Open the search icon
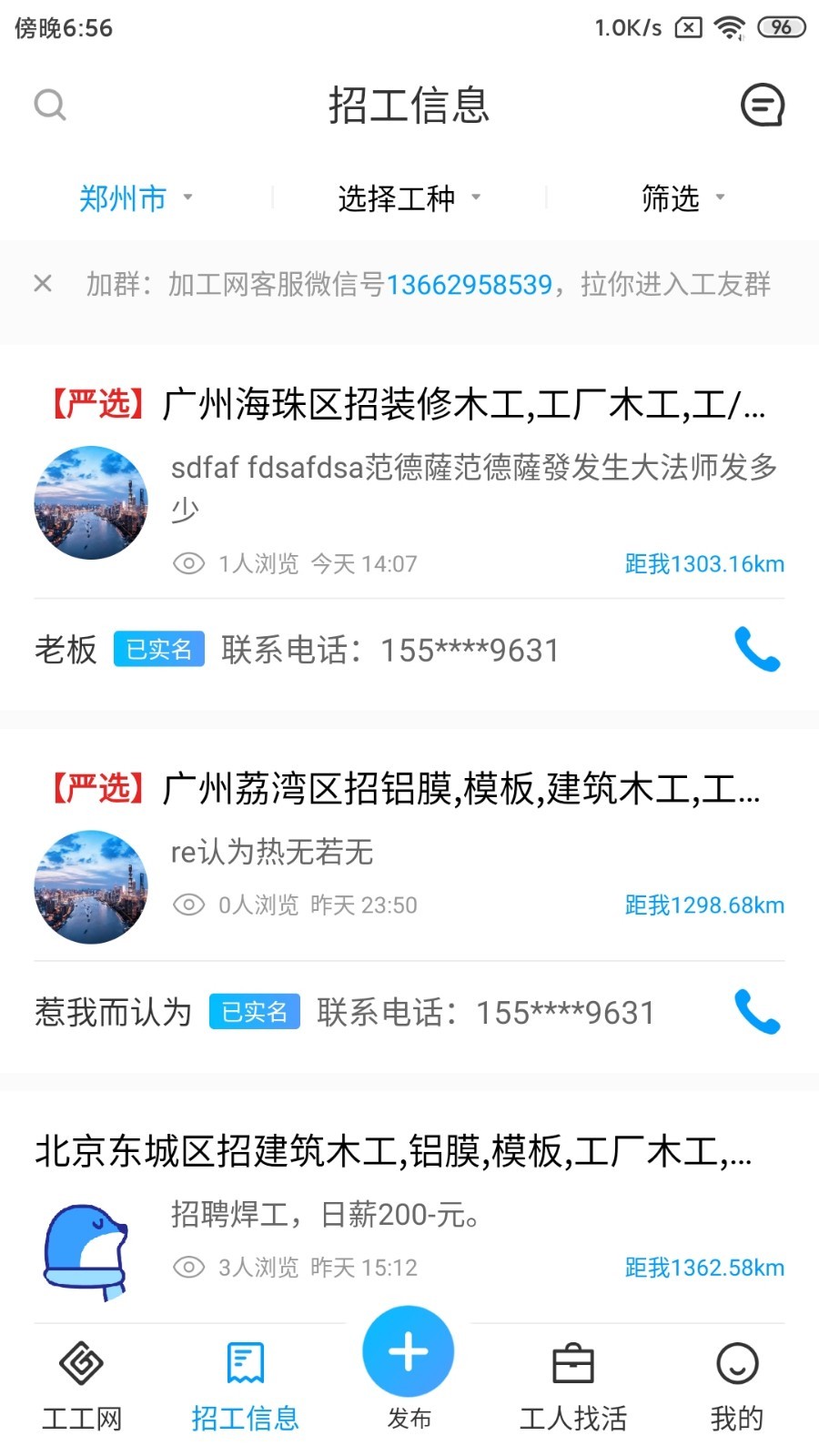The height and width of the screenshot is (1456, 819). click(x=50, y=105)
